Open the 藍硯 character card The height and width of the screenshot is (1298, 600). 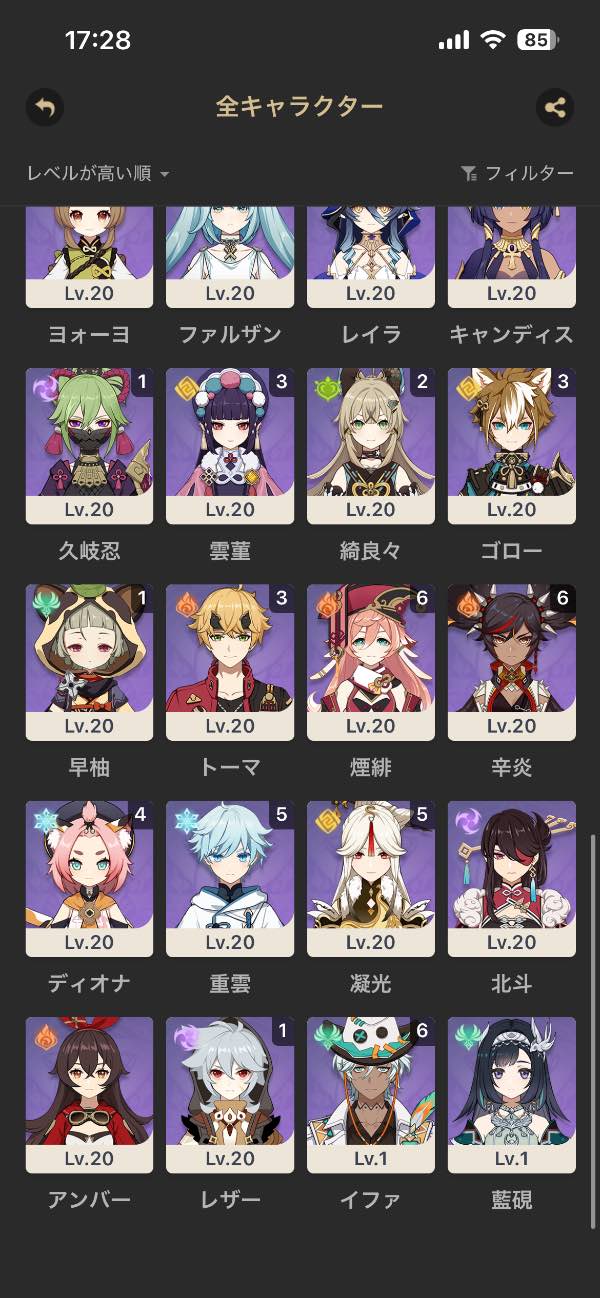point(512,1094)
